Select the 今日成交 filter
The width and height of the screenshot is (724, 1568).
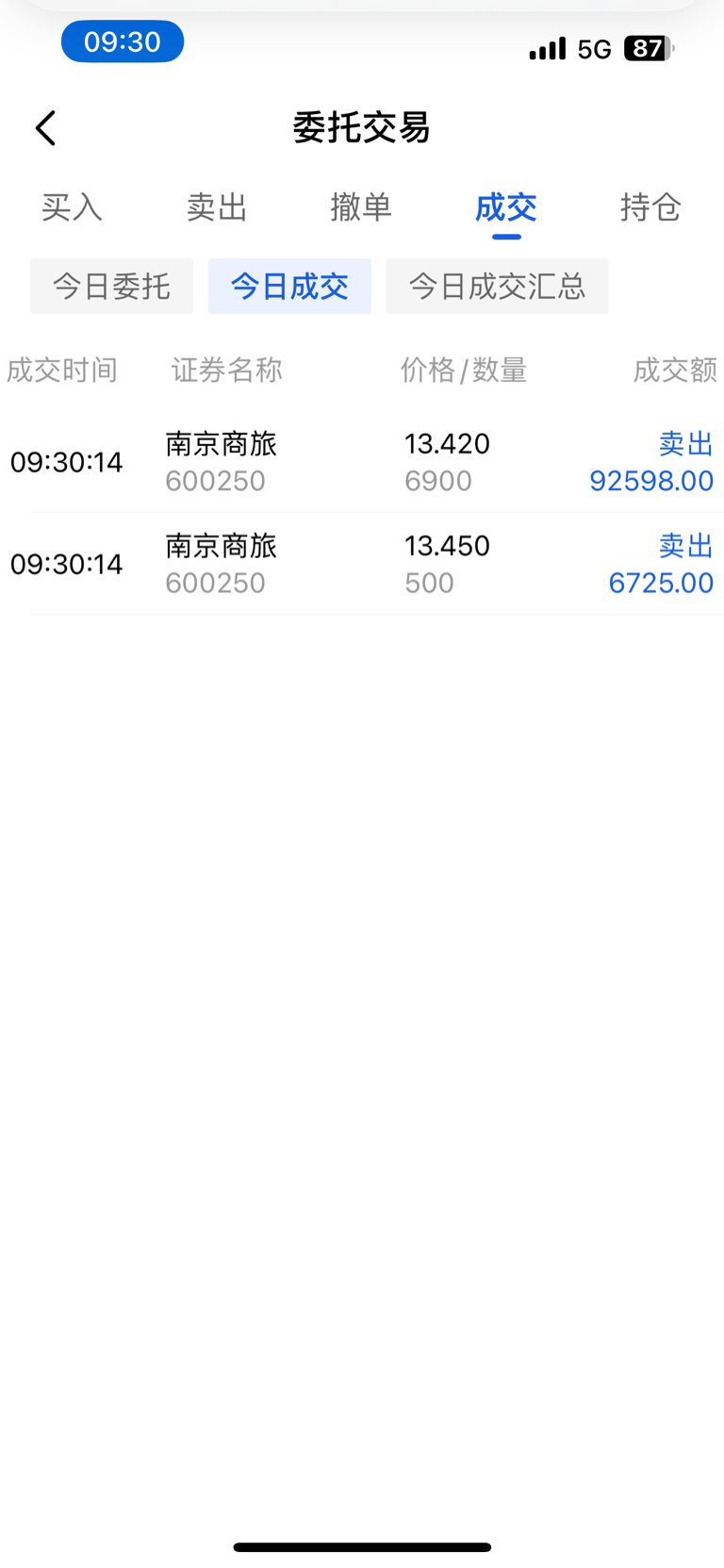click(x=289, y=286)
